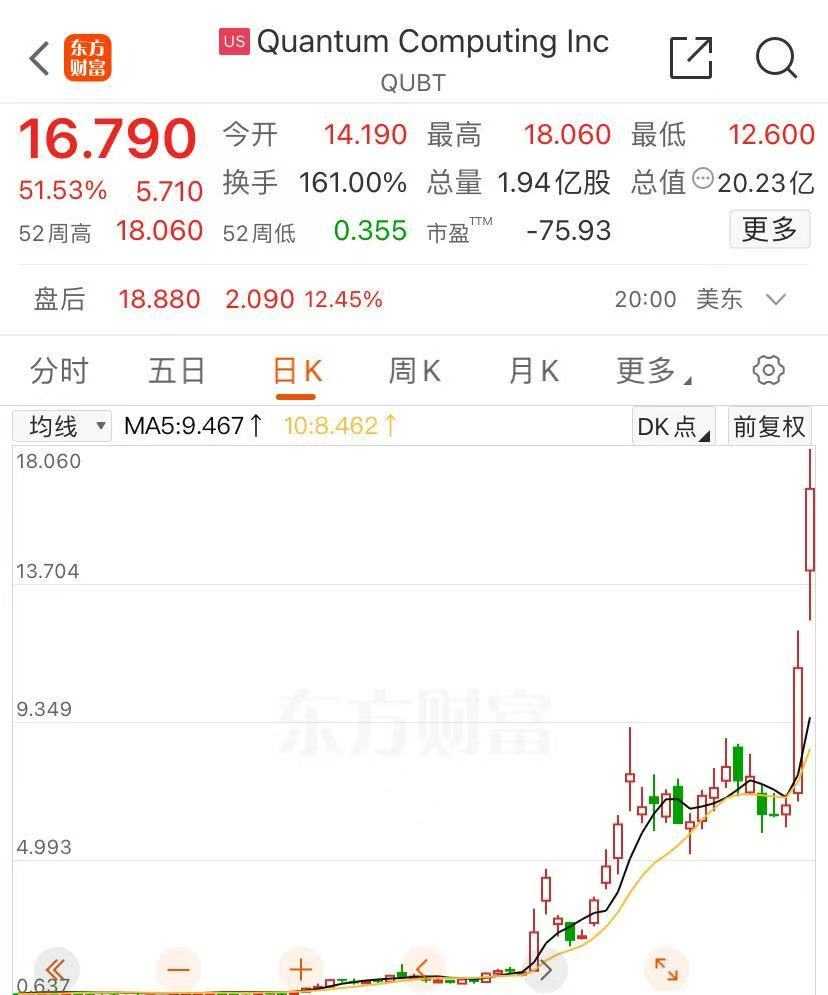Jump to earliest chart data
This screenshot has width=828, height=995.
click(56, 969)
